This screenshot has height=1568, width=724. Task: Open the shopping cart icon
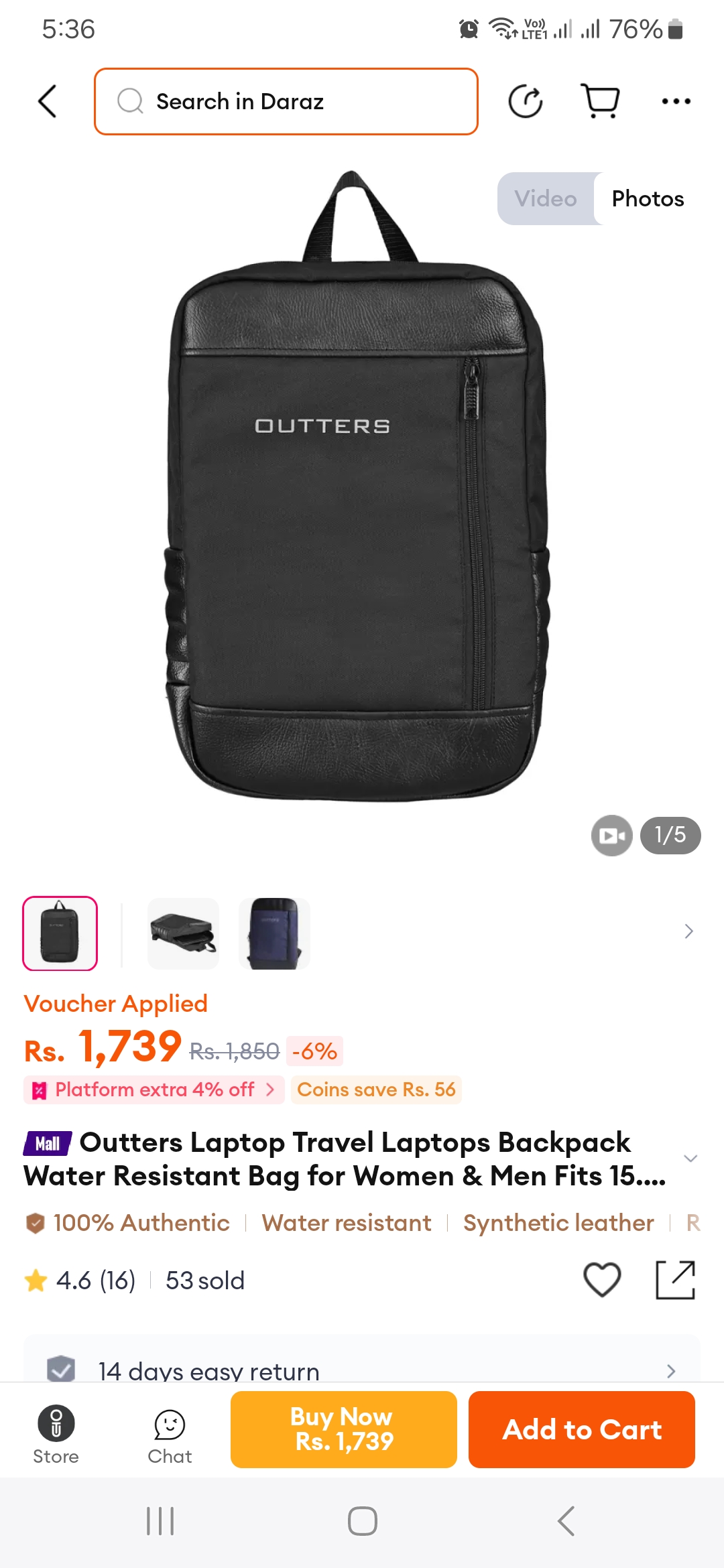pyautogui.click(x=600, y=101)
